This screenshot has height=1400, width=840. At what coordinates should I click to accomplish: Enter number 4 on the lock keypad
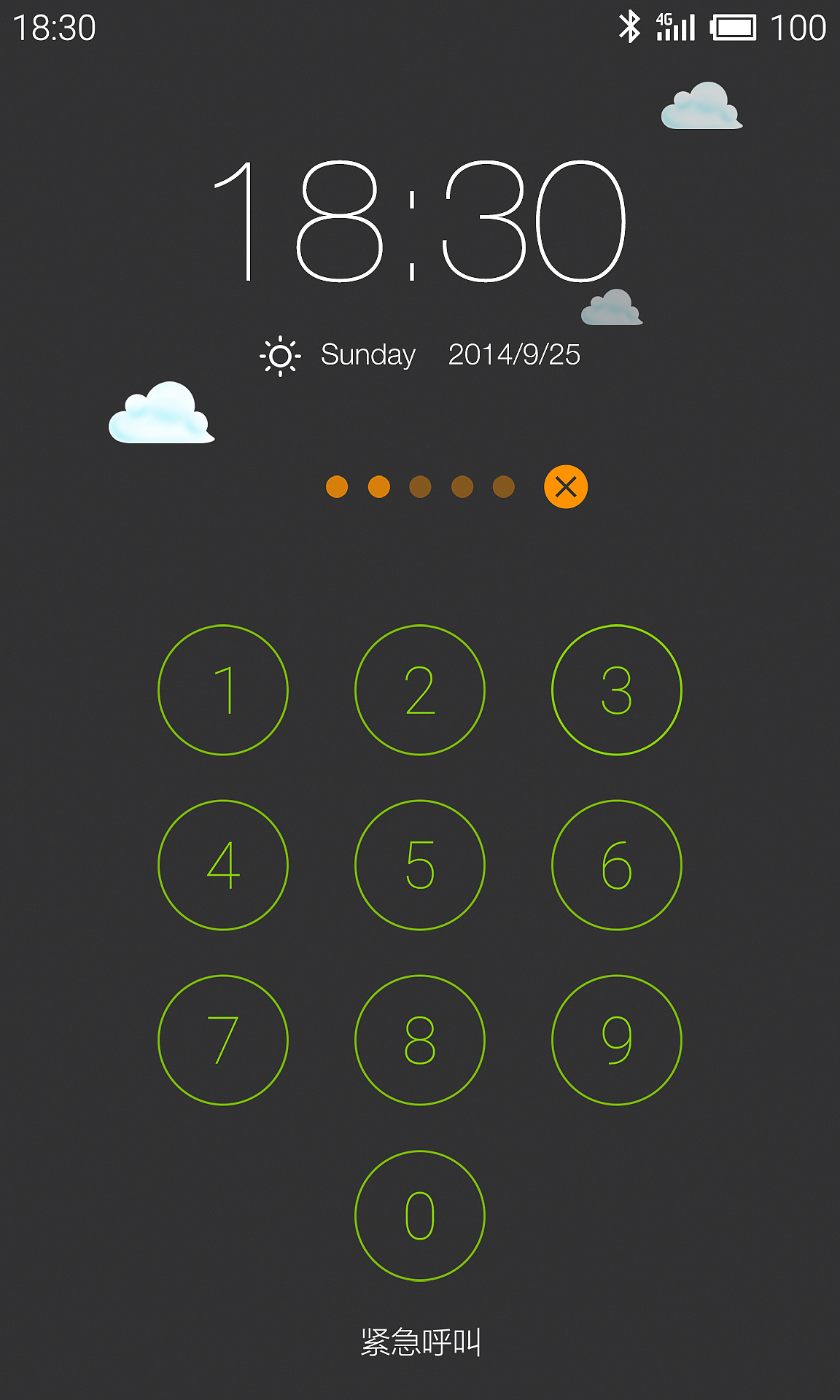[223, 865]
